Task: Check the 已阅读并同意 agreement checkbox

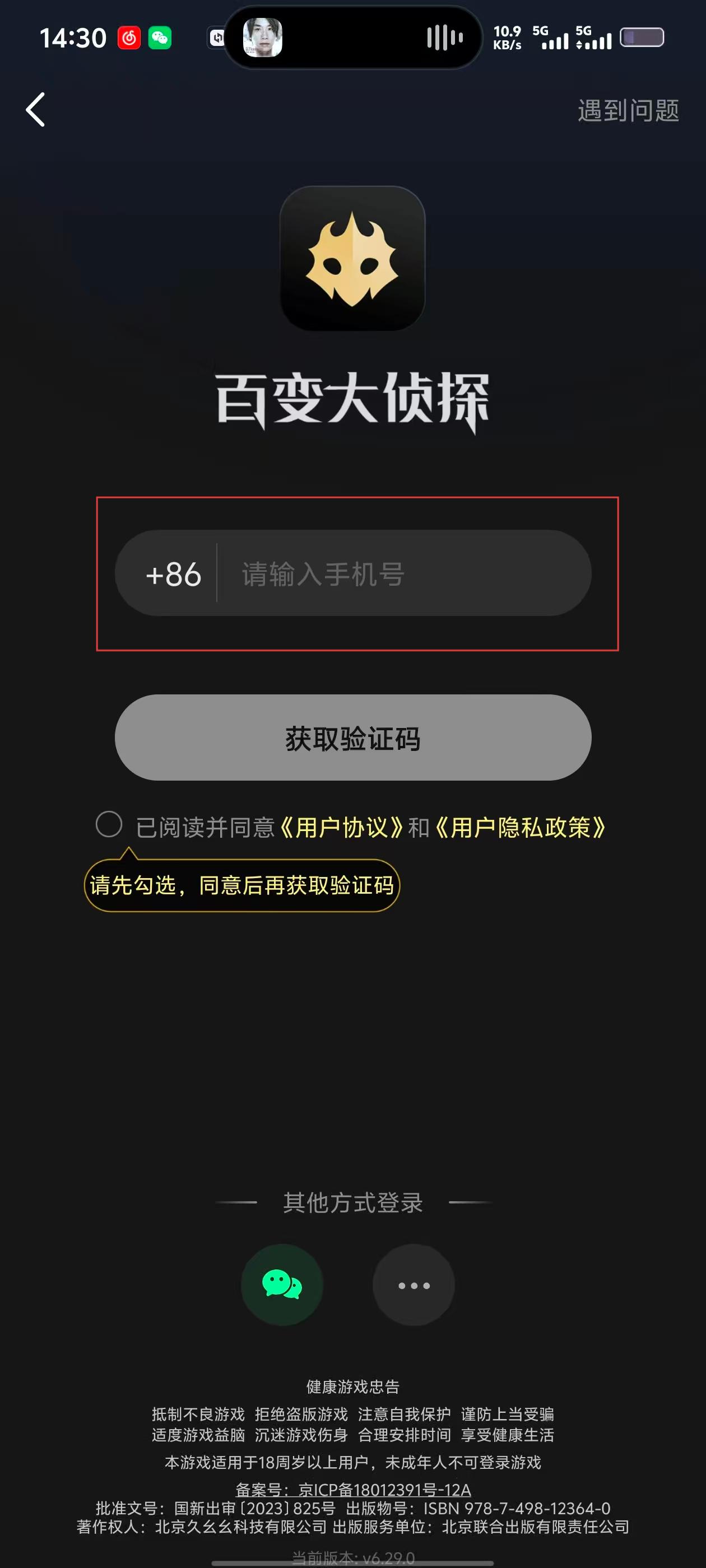Action: click(109, 824)
